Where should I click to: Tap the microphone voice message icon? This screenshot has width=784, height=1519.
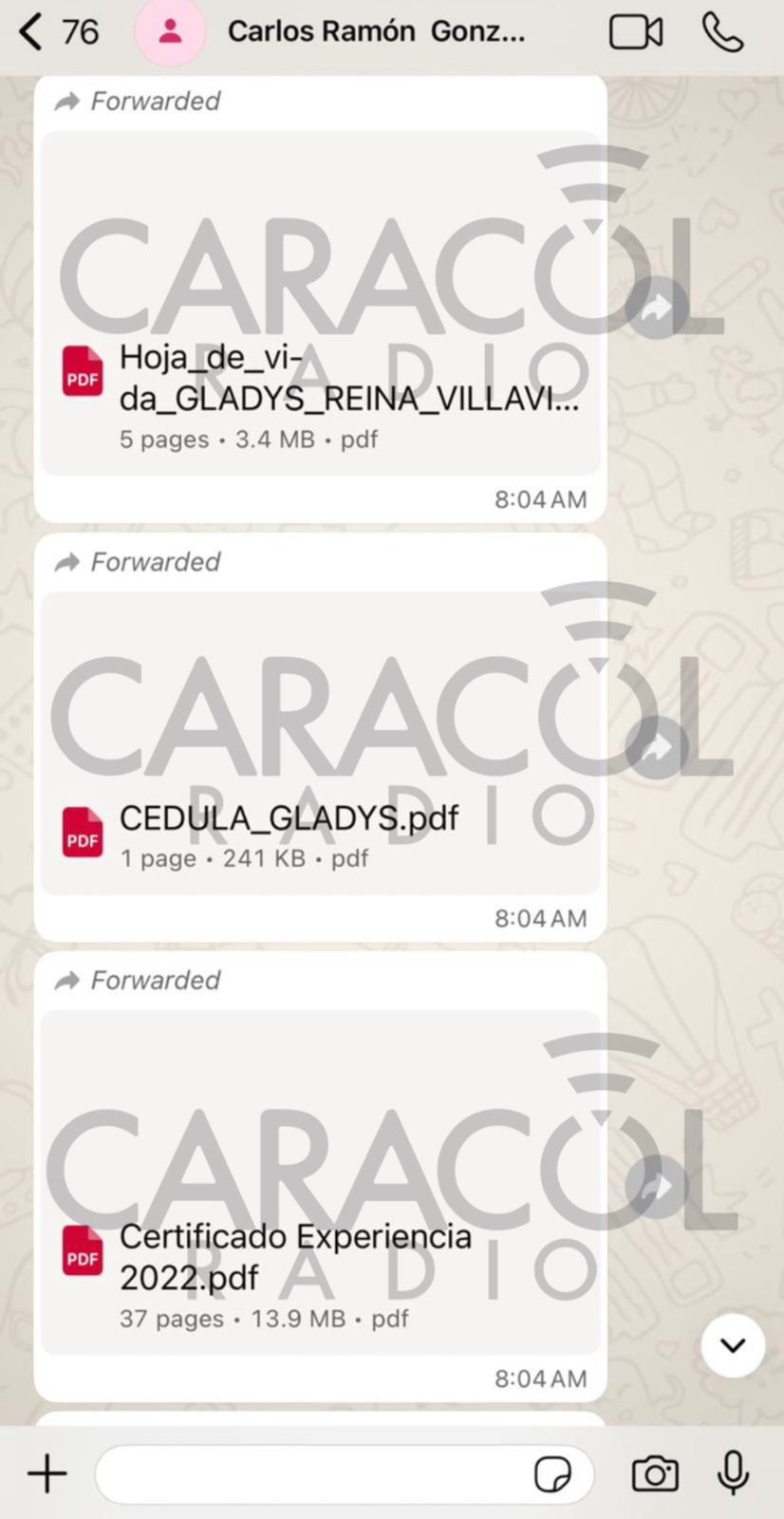pos(733,1474)
